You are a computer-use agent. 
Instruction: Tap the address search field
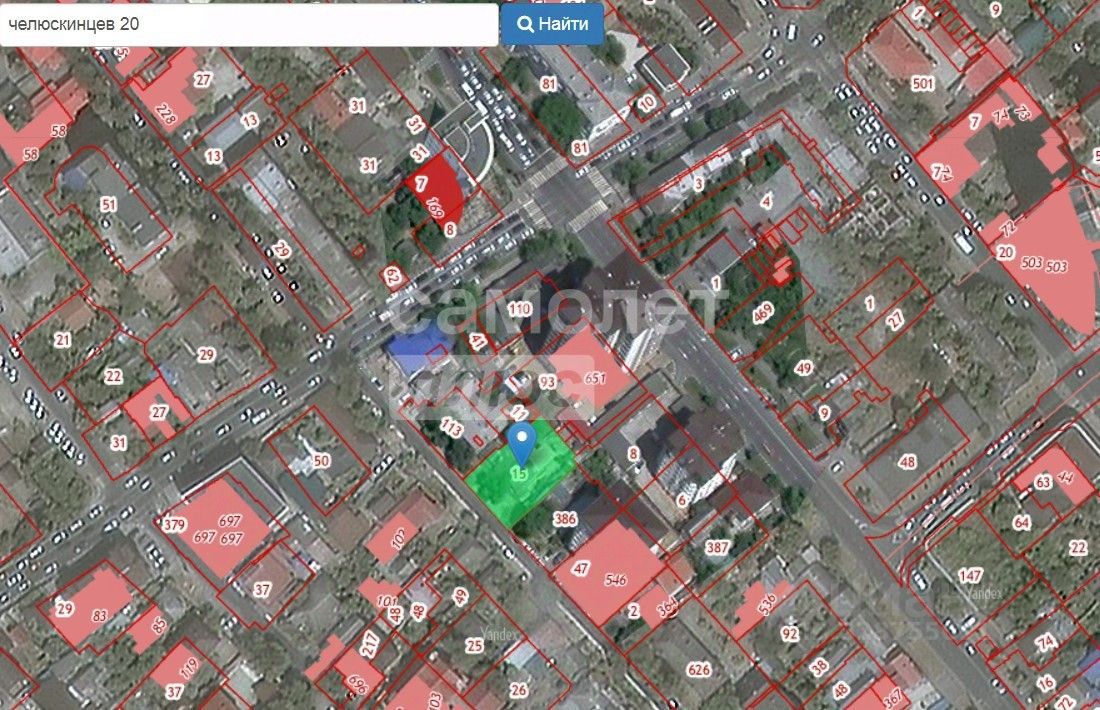point(248,24)
